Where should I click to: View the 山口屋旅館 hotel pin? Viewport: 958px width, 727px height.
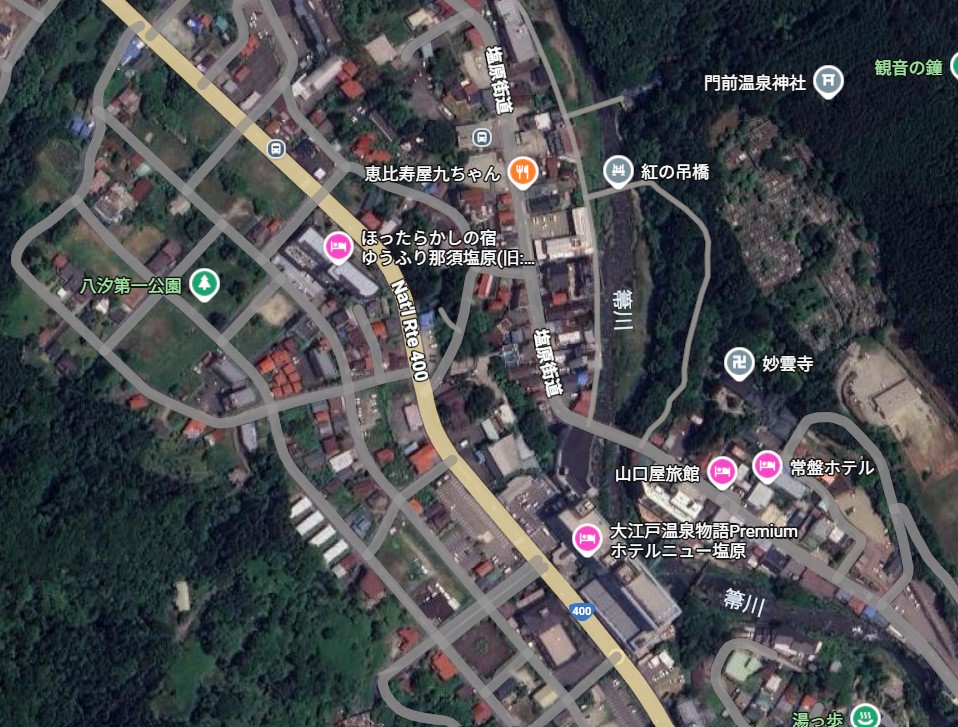[x=722, y=469]
